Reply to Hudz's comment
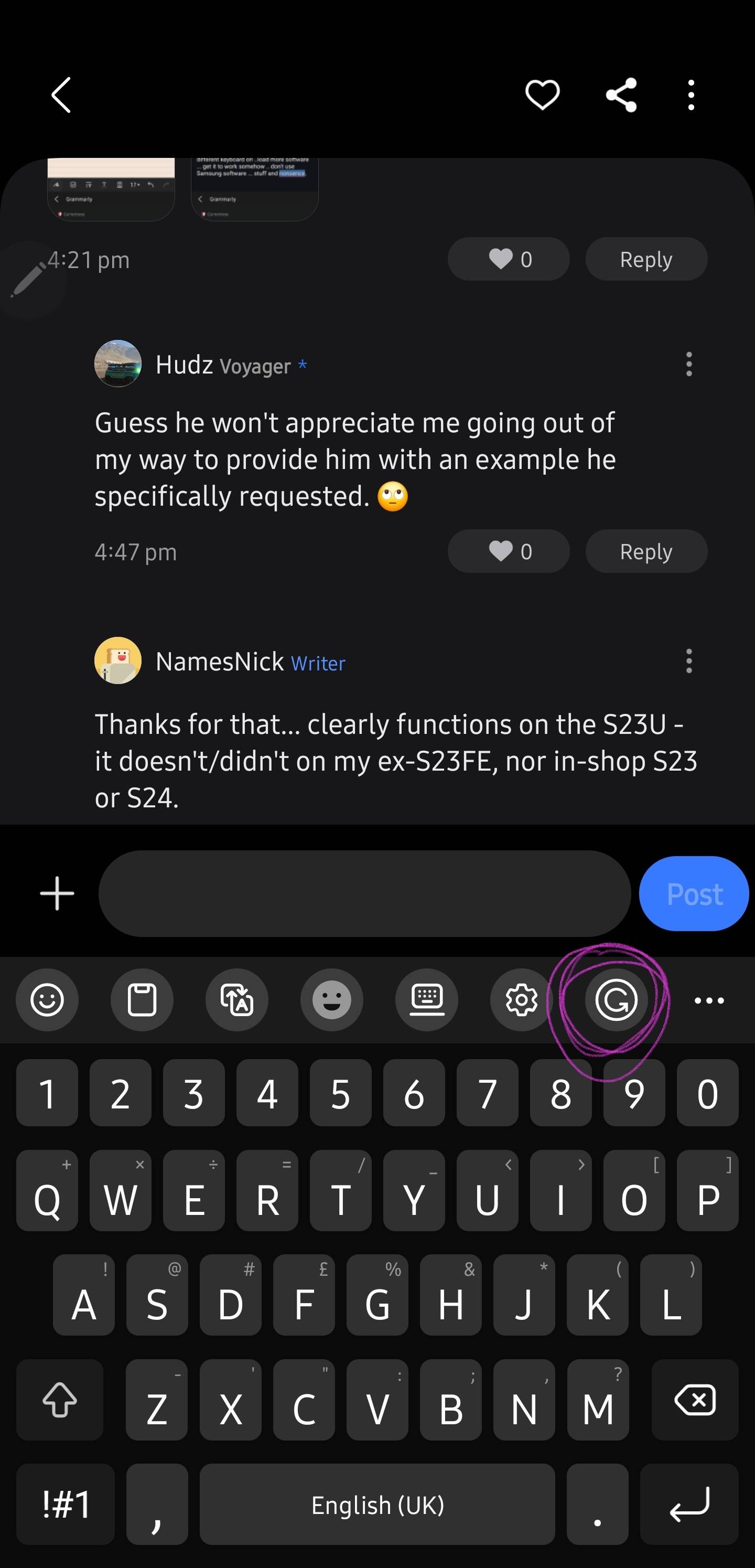Viewport: 755px width, 1568px height. (646, 551)
